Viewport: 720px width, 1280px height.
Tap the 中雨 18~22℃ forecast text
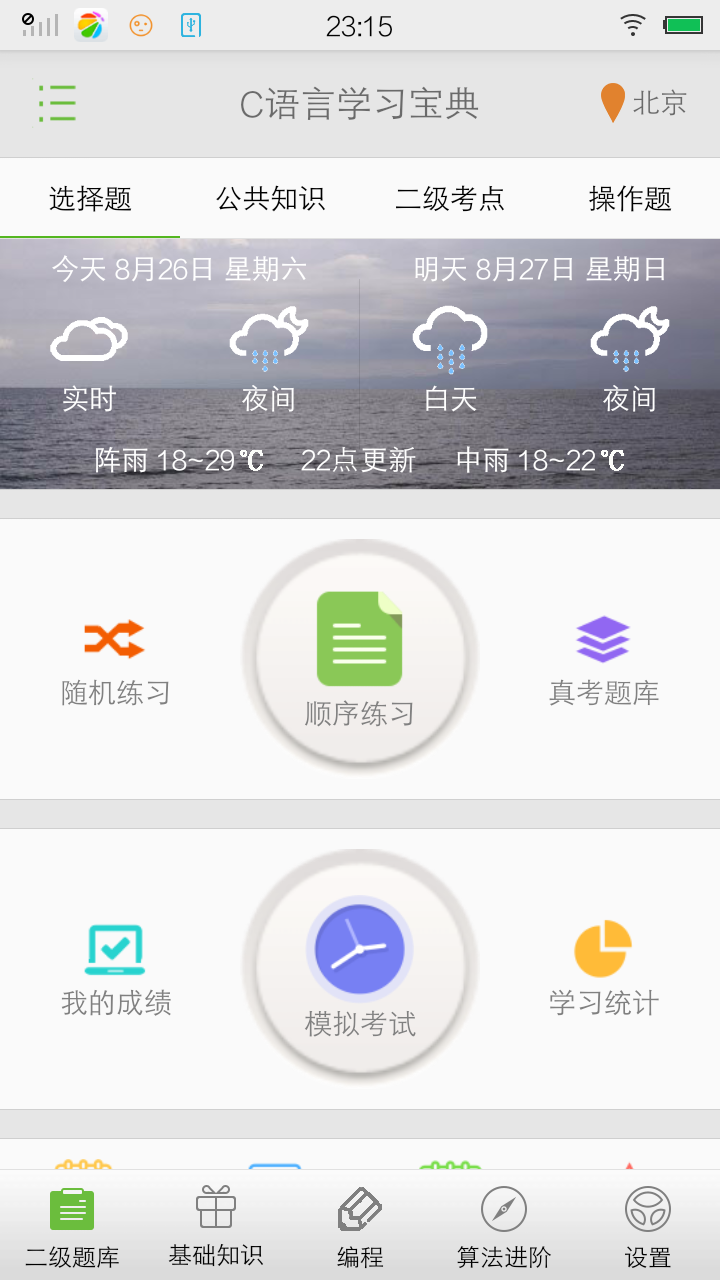coord(540,460)
